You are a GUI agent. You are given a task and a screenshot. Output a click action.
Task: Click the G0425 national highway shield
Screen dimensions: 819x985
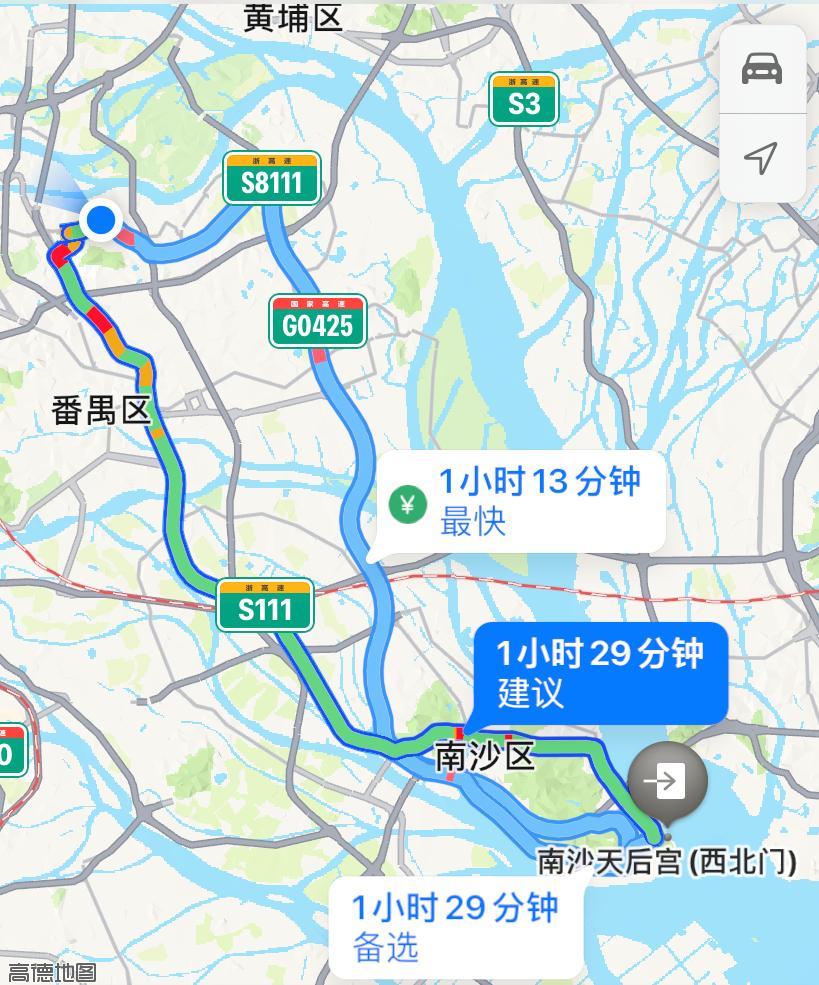pyautogui.click(x=318, y=321)
